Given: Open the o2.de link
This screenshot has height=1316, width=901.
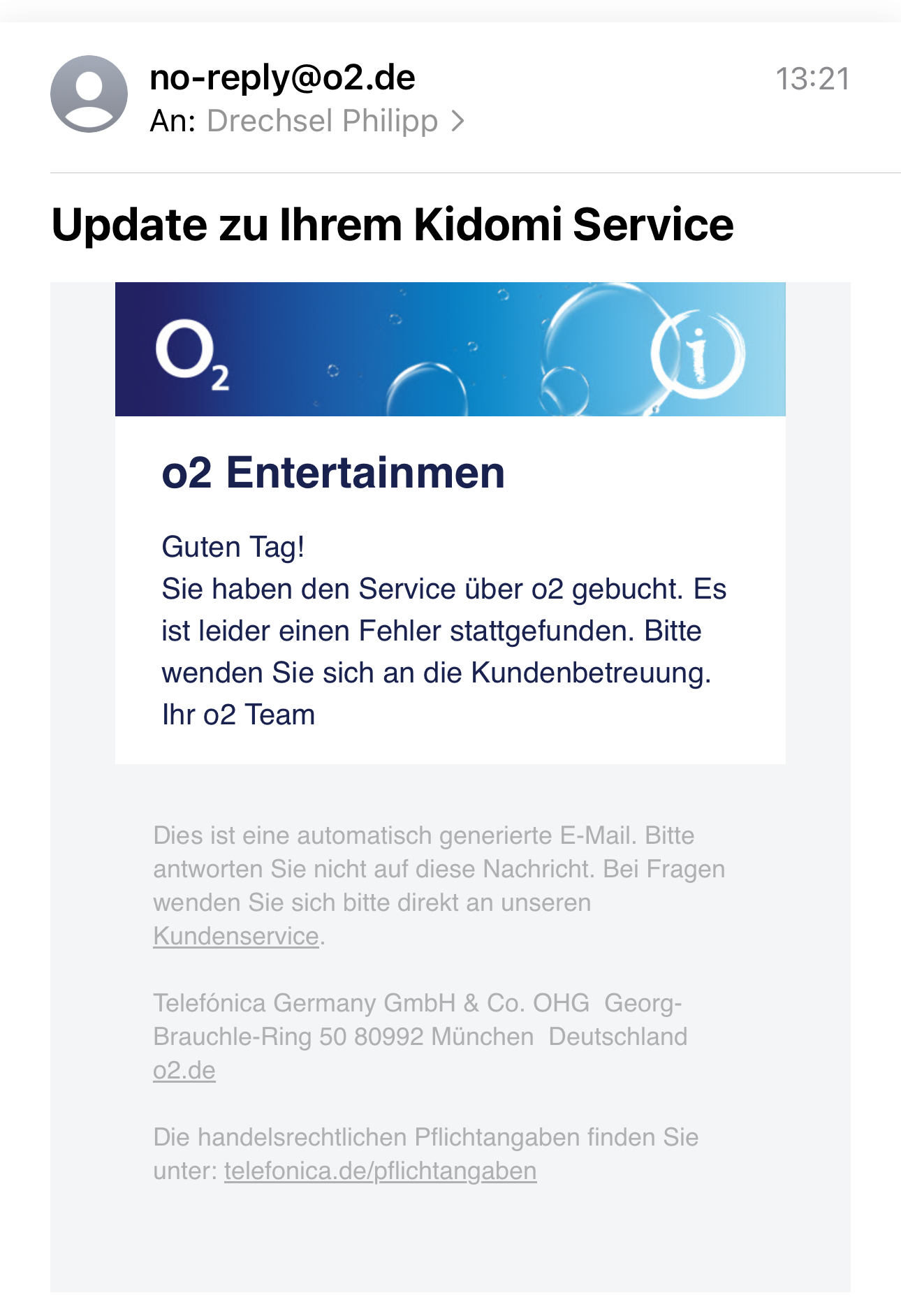Looking at the screenshot, I should (x=184, y=1070).
